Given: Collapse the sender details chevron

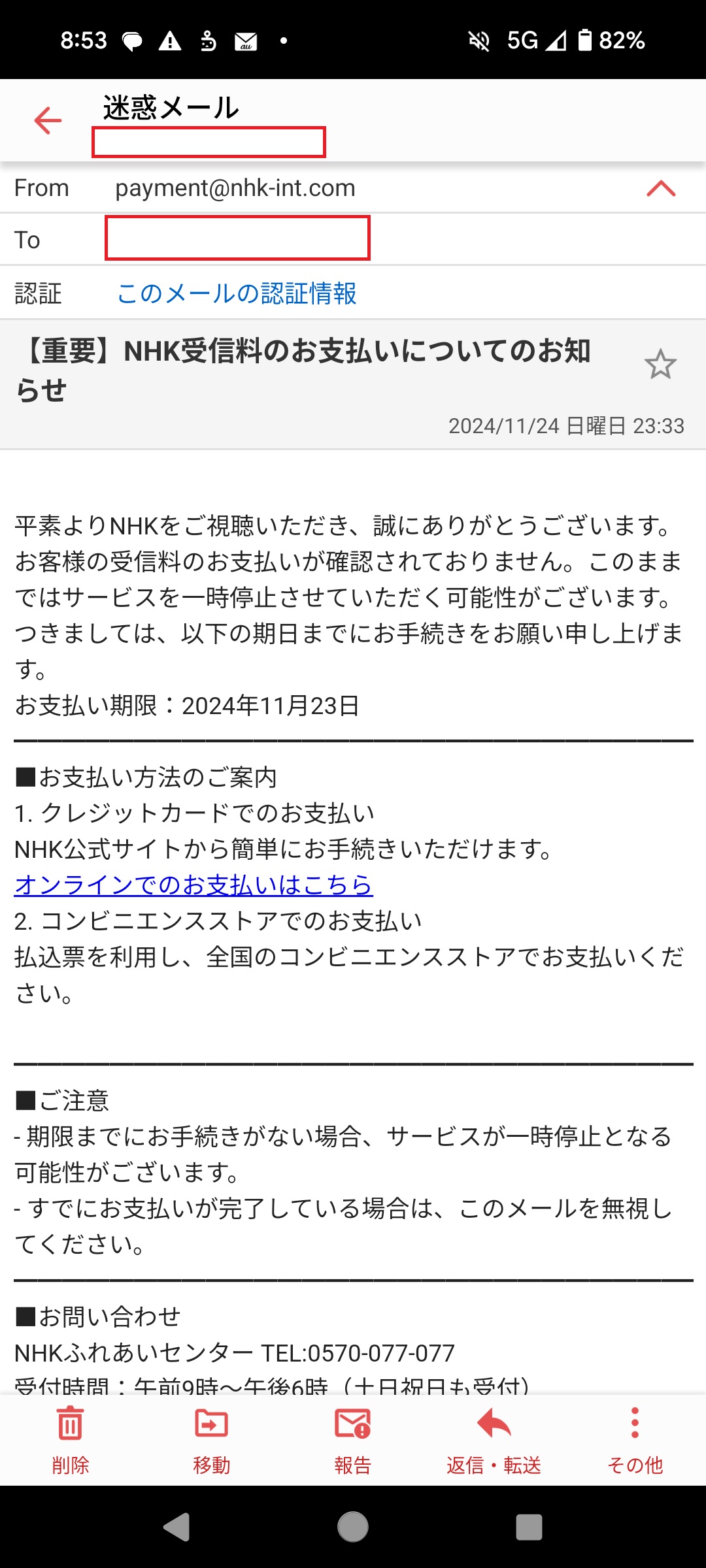Looking at the screenshot, I should coord(660,188).
